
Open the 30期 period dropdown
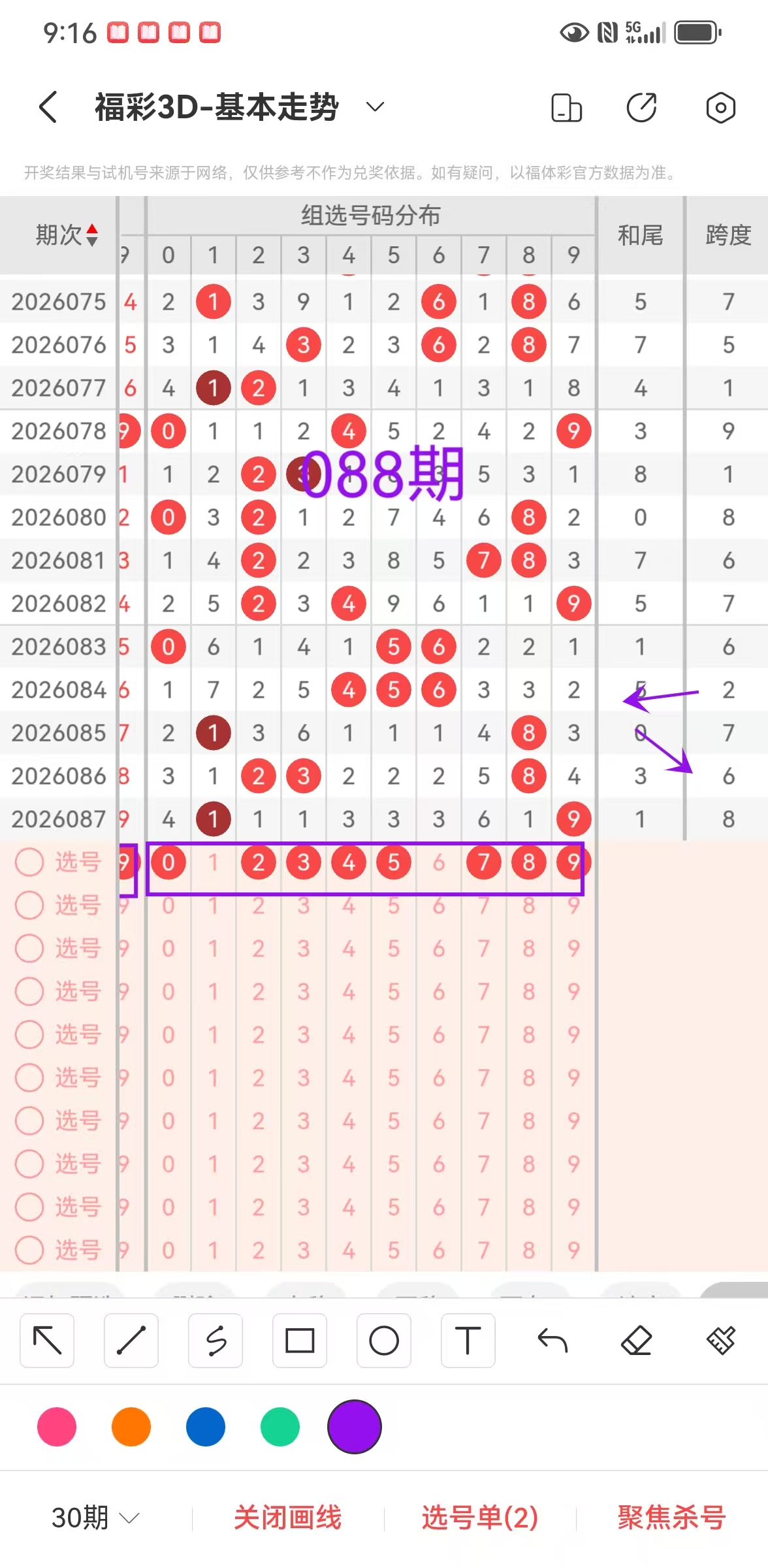95,1517
